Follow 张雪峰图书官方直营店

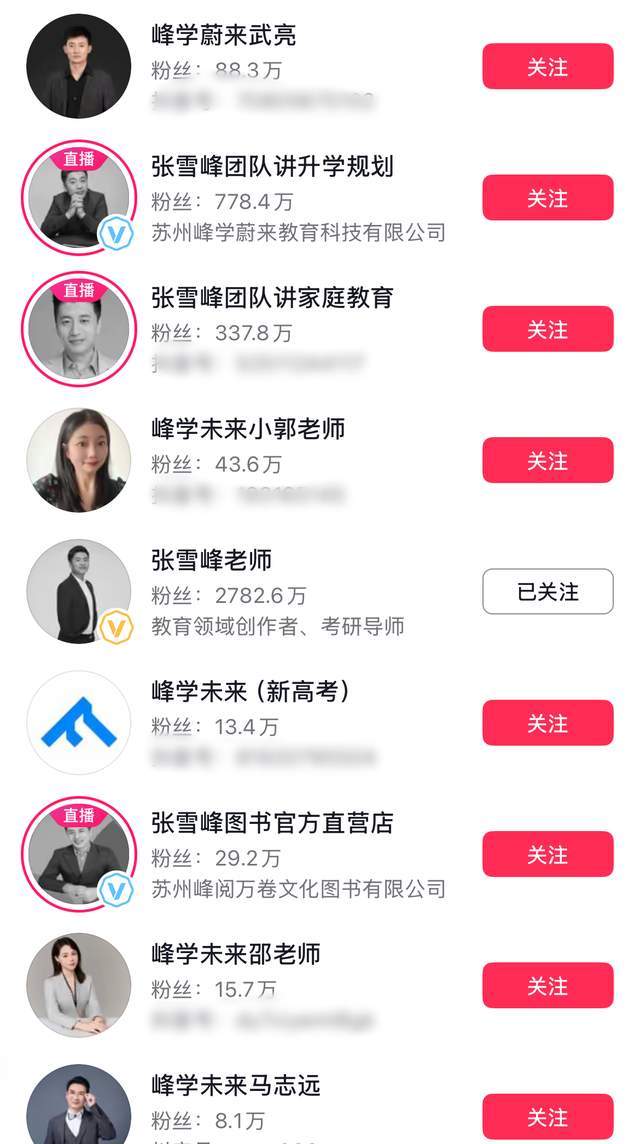547,855
